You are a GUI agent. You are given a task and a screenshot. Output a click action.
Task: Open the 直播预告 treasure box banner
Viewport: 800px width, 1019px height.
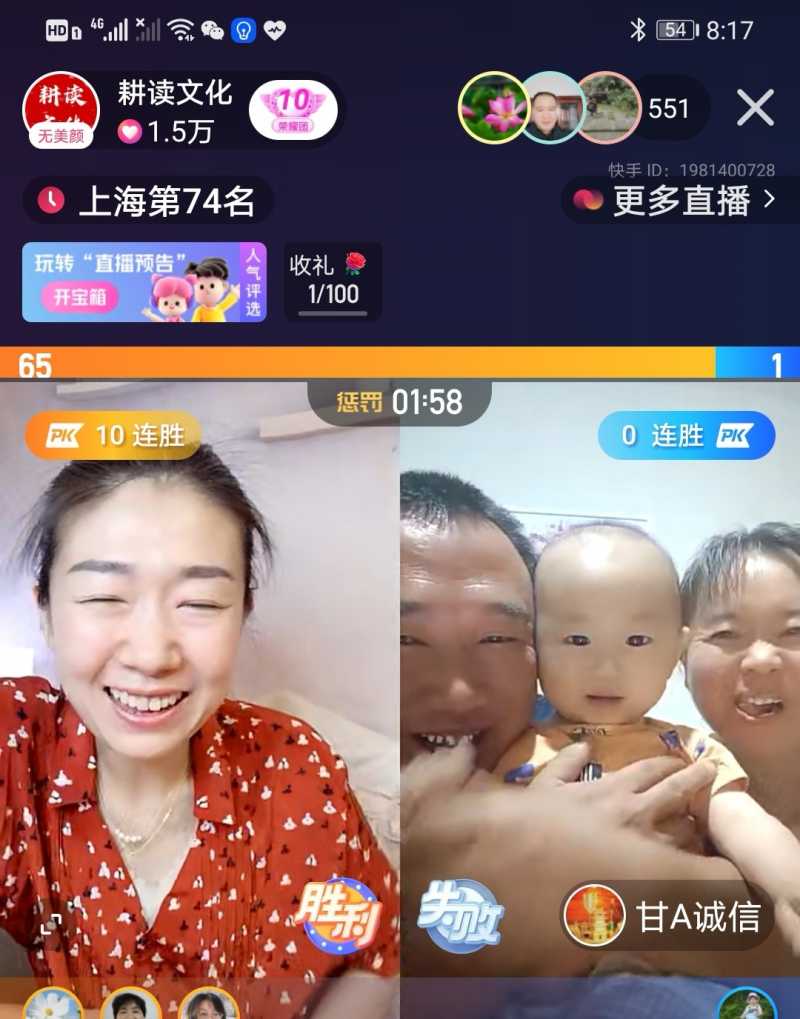click(x=144, y=282)
